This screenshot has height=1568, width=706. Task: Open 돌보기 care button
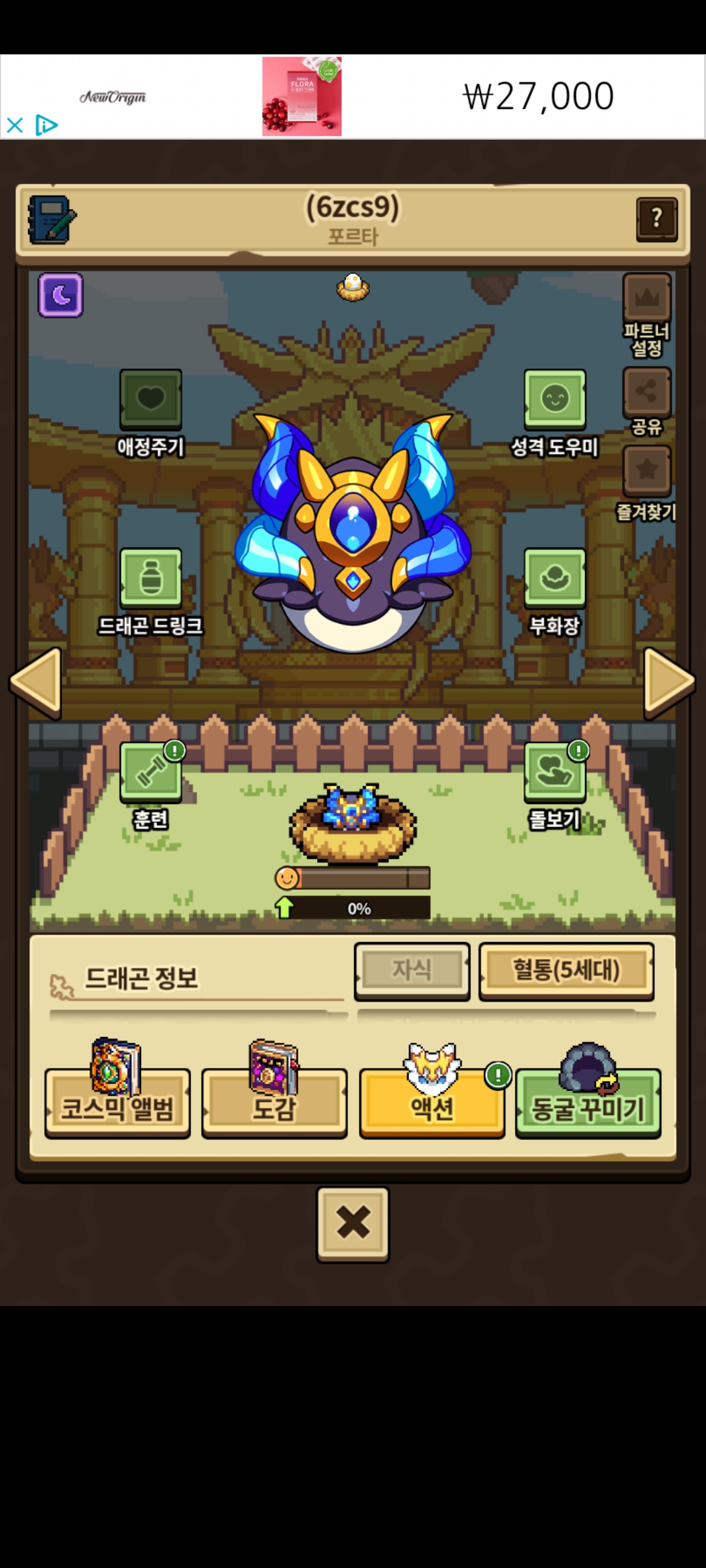554,772
